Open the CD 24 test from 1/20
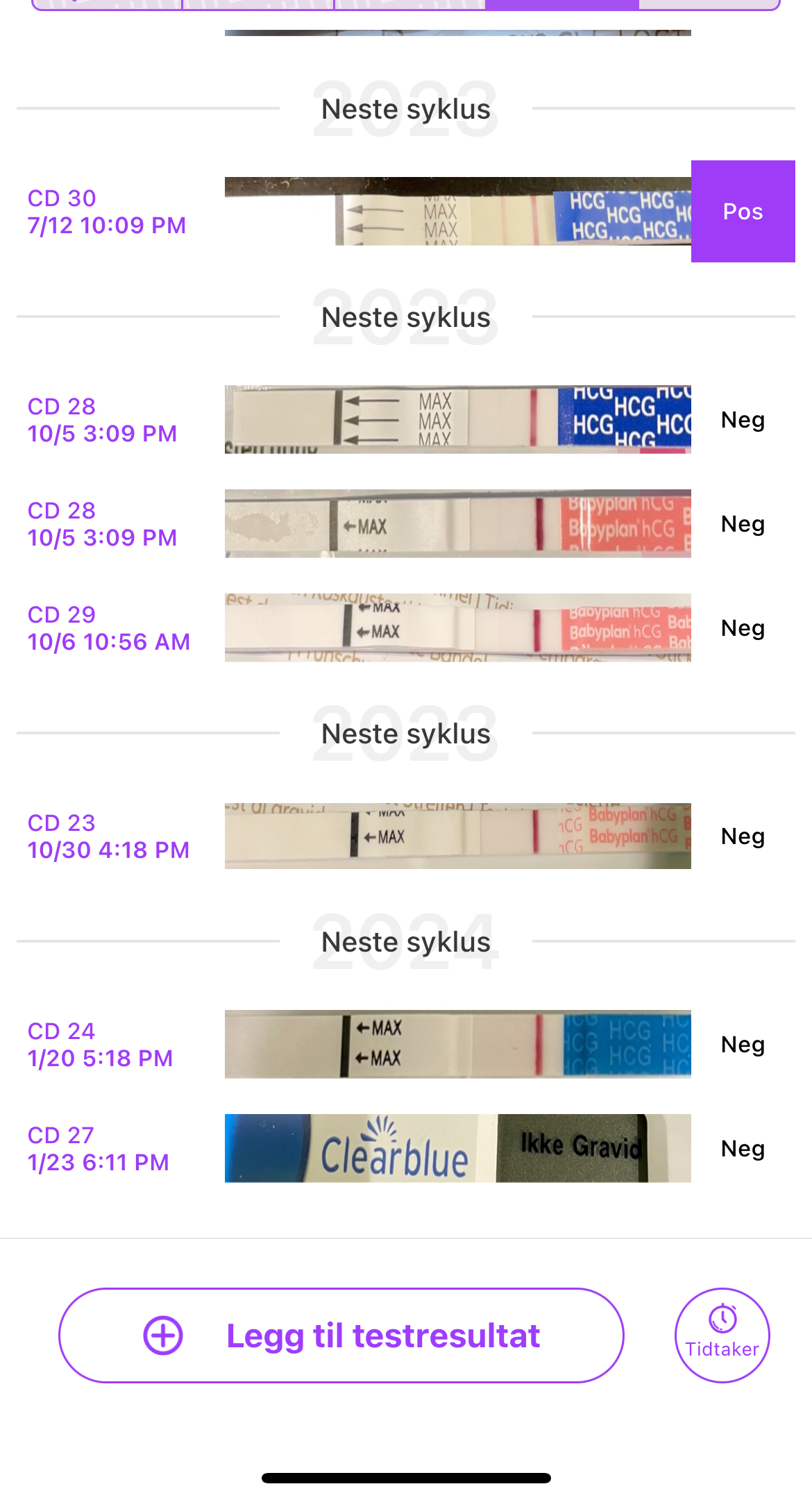Screen dimensions: 812x1500 (457, 1044)
